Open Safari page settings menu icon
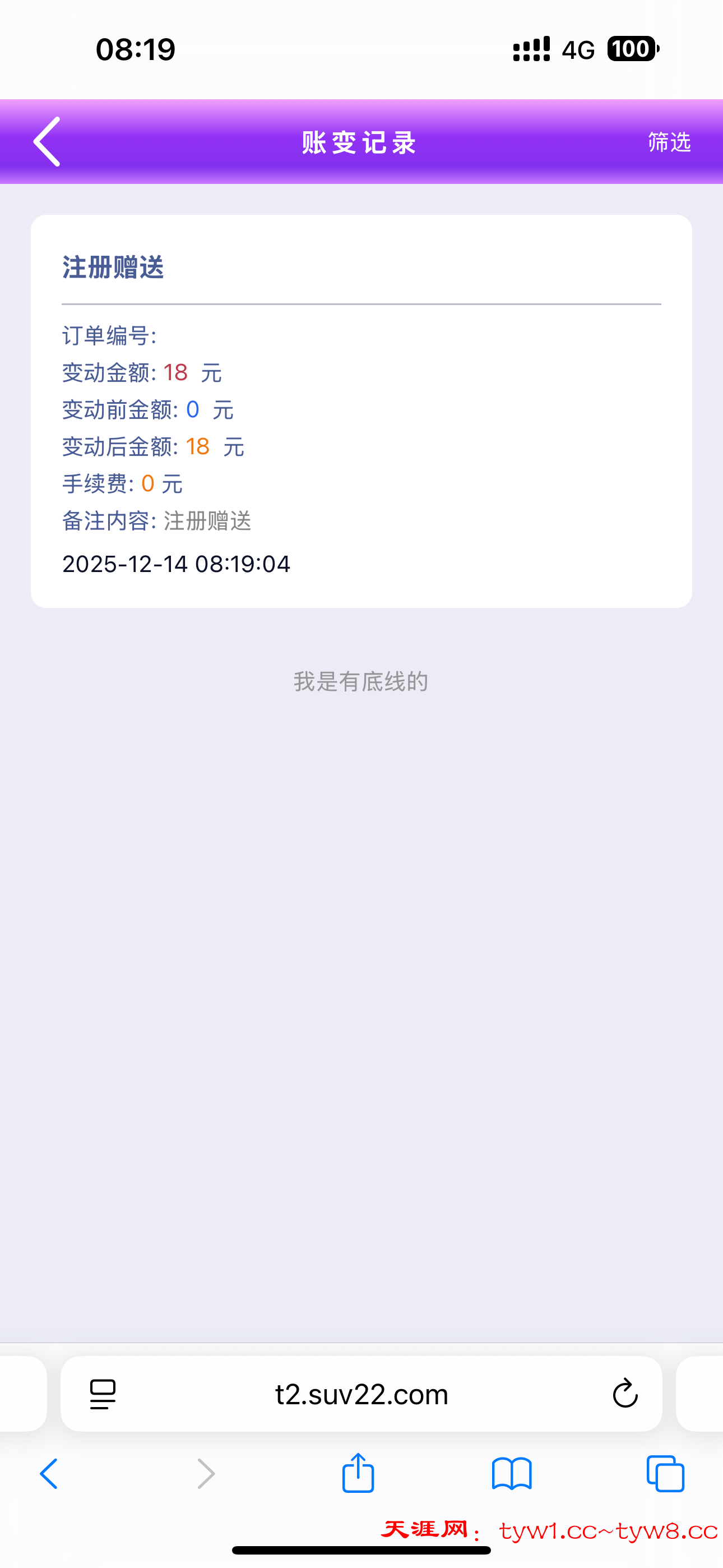Screen dimensions: 723x1568 point(103,1394)
